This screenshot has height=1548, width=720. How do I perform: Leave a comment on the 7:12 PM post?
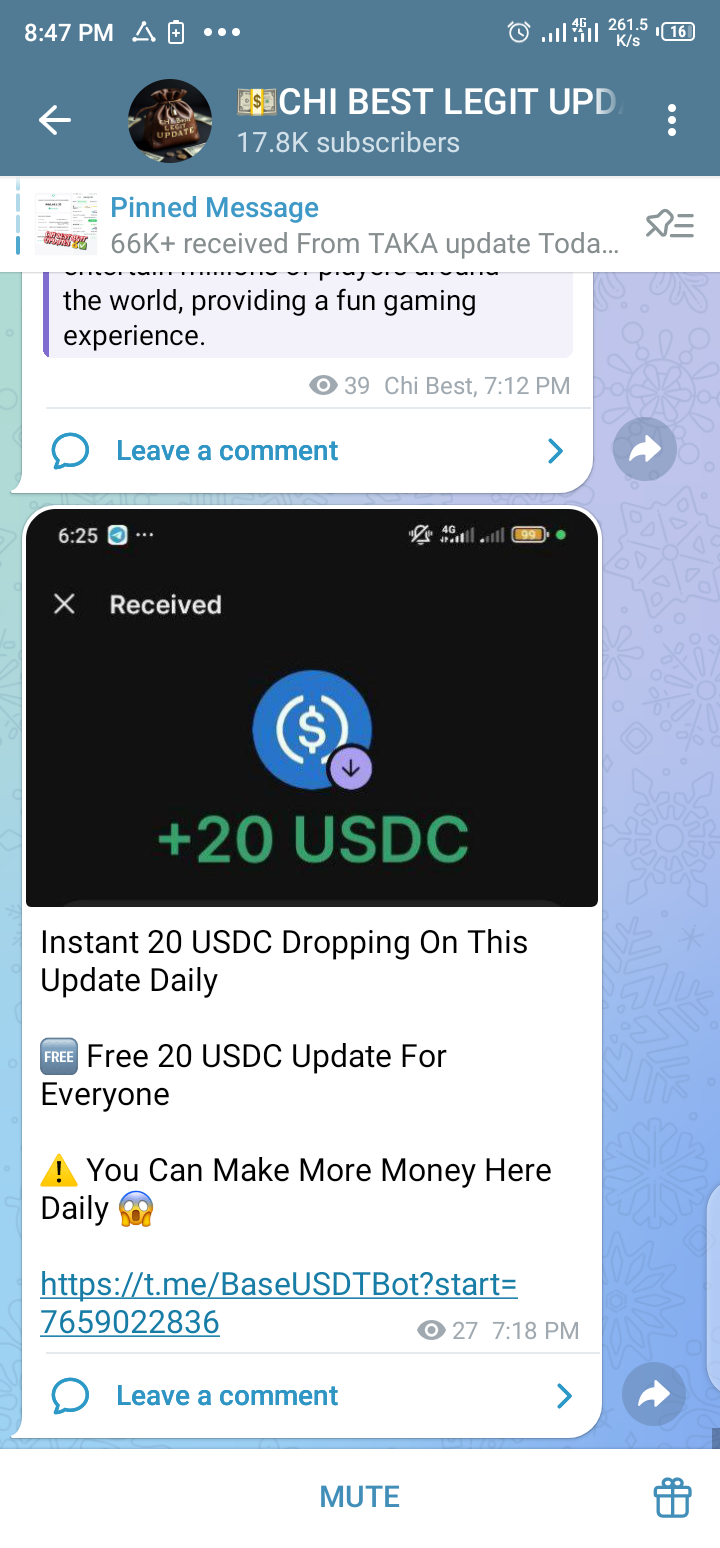pyautogui.click(x=308, y=451)
